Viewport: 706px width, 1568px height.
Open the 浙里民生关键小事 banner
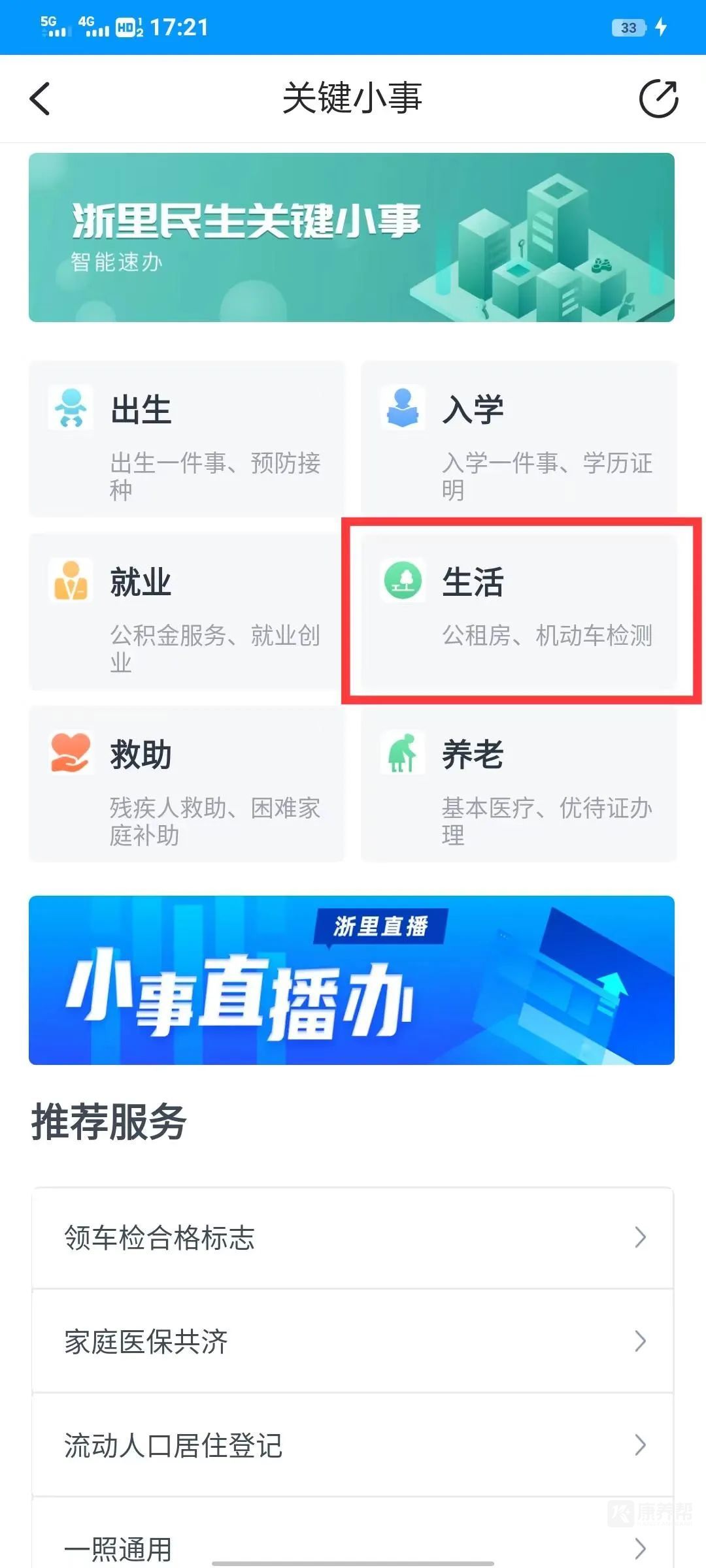352,237
